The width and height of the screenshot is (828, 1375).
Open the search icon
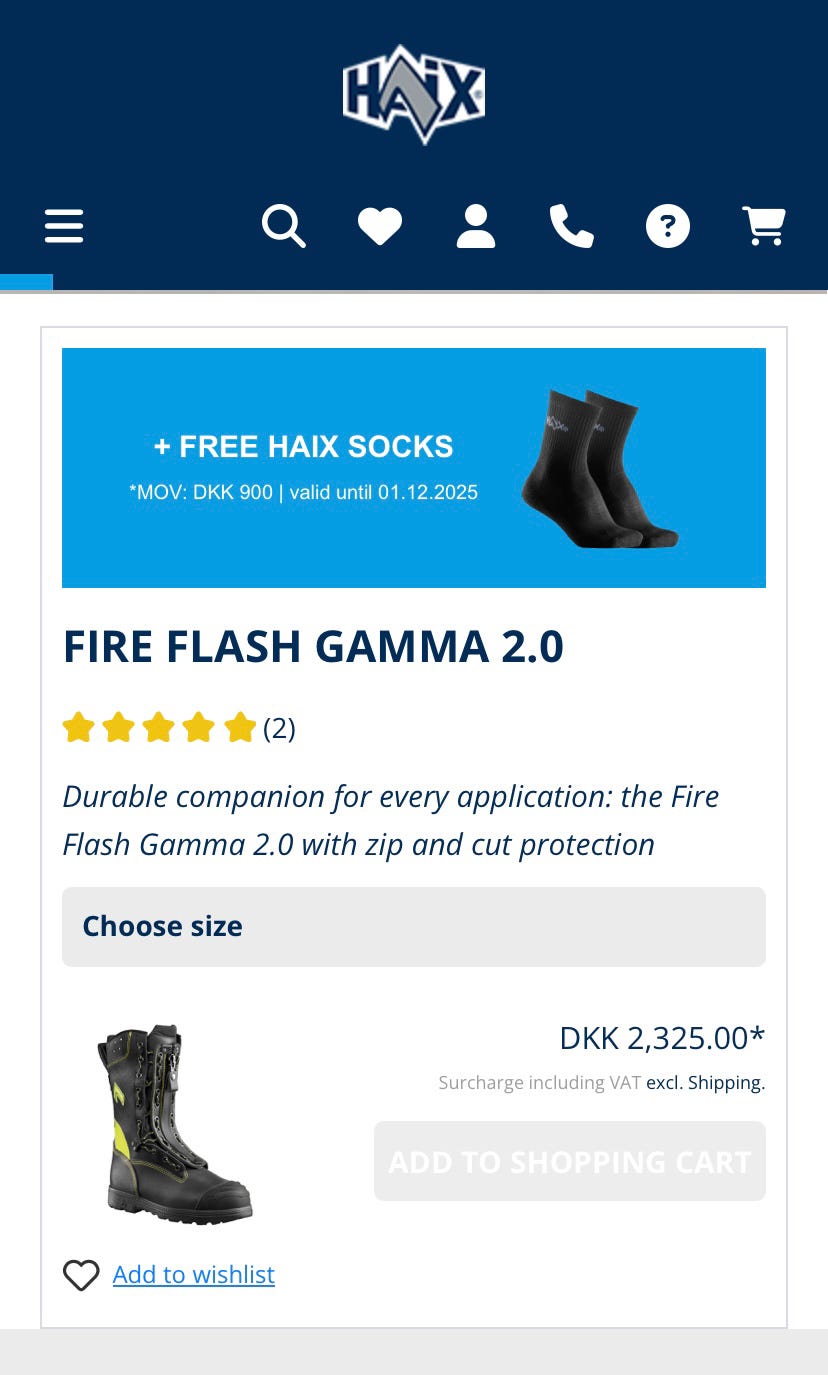point(284,226)
